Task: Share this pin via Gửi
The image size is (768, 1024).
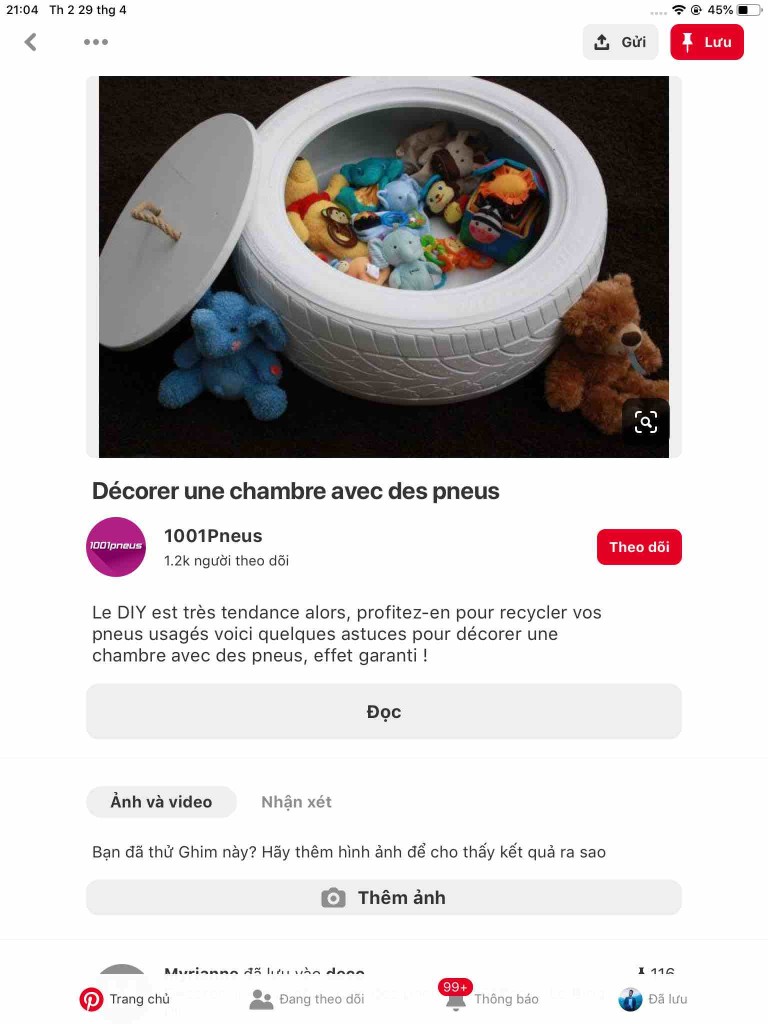Action: point(620,42)
